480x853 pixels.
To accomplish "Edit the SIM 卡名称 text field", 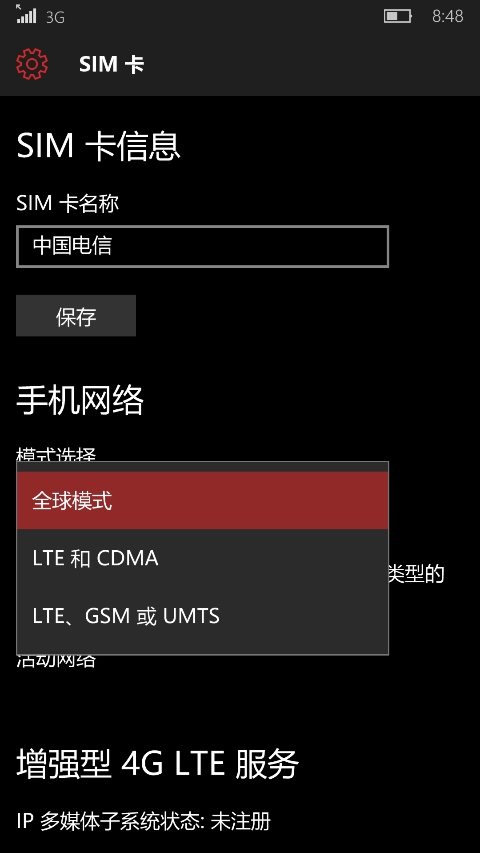I will [x=202, y=246].
